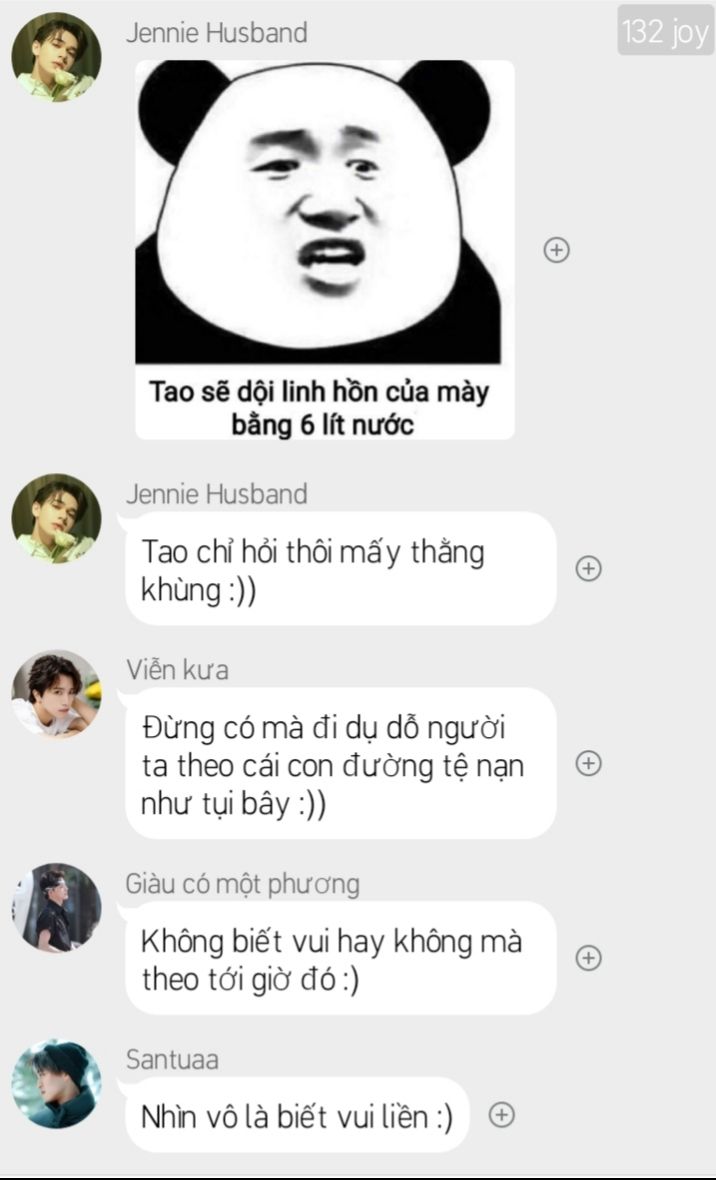Viewport: 716px width, 1180px height.
Task: Open Jennie Husband's avatar beside the panda image
Action: click(x=56, y=56)
